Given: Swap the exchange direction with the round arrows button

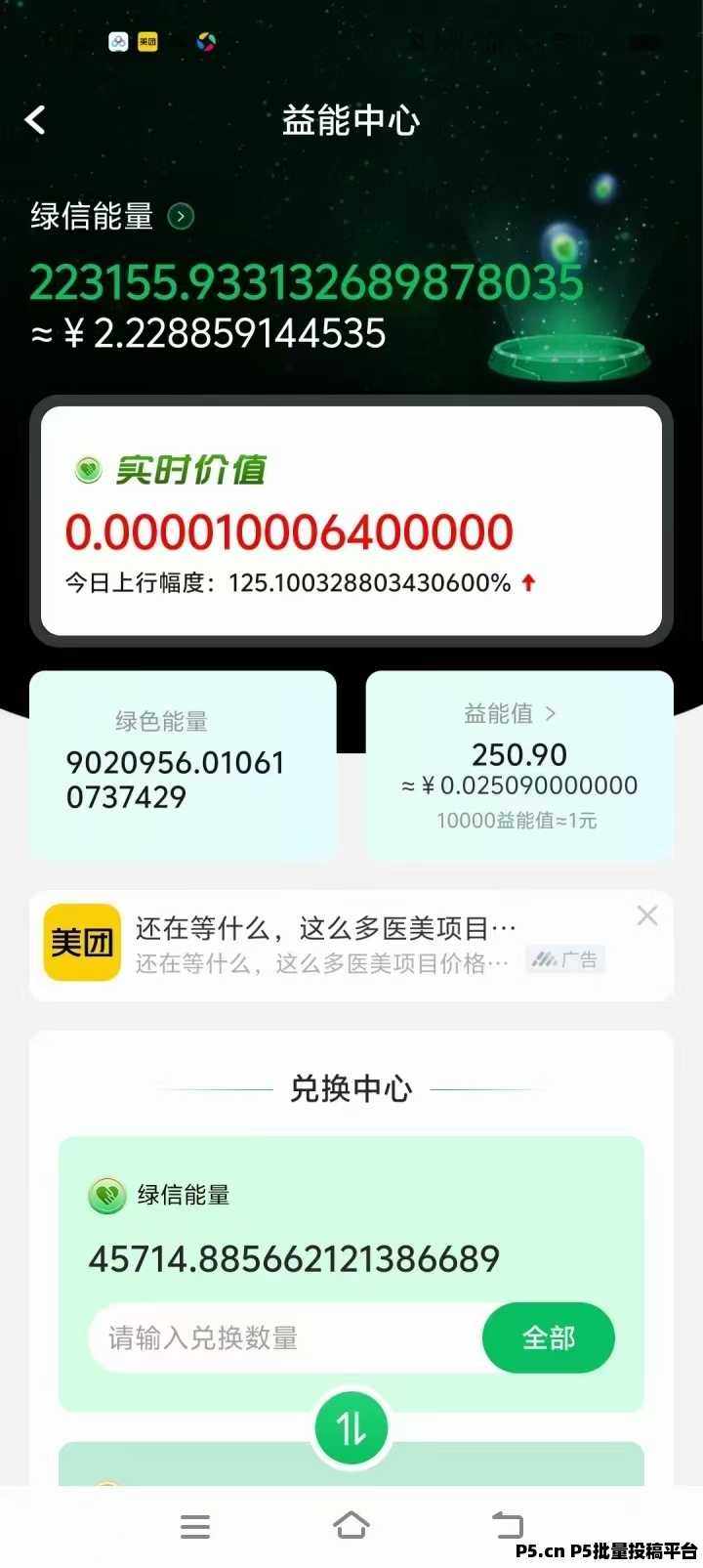Looking at the screenshot, I should (x=351, y=1428).
